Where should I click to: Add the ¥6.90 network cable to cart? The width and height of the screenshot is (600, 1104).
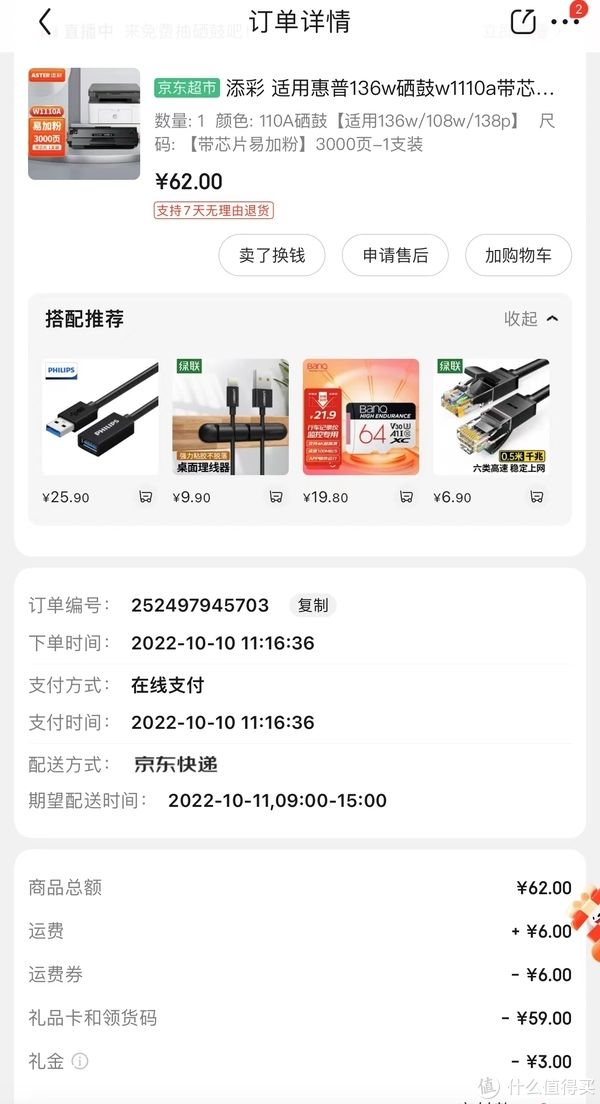pos(537,497)
